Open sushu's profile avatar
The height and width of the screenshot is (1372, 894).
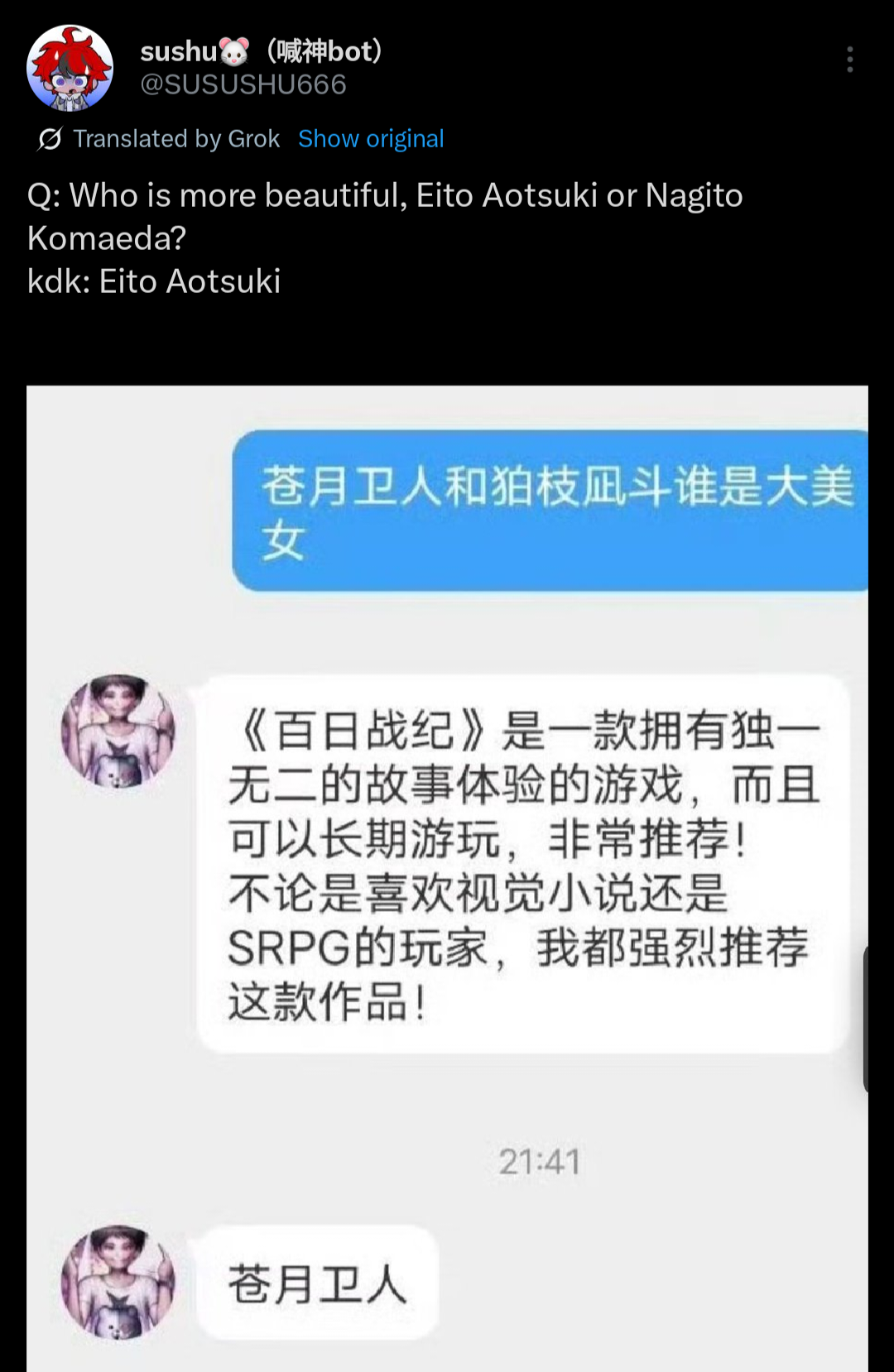click(70, 68)
